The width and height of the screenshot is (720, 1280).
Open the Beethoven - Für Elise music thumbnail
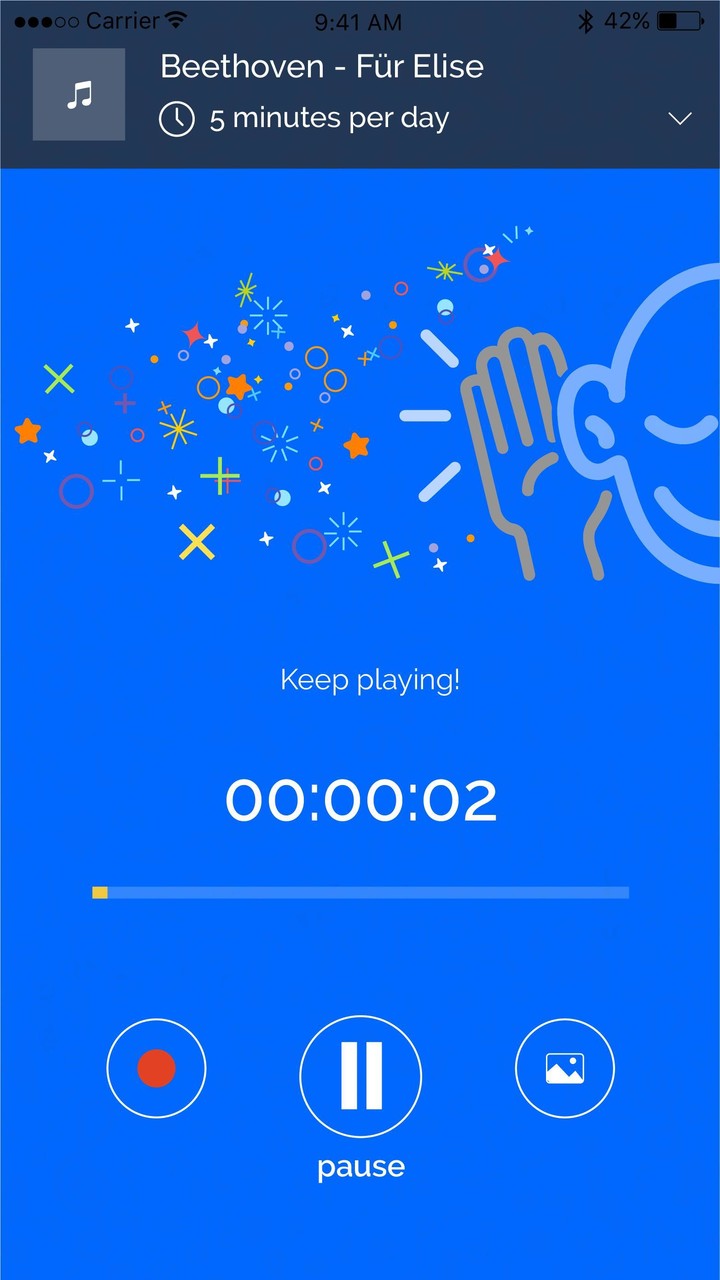79,94
